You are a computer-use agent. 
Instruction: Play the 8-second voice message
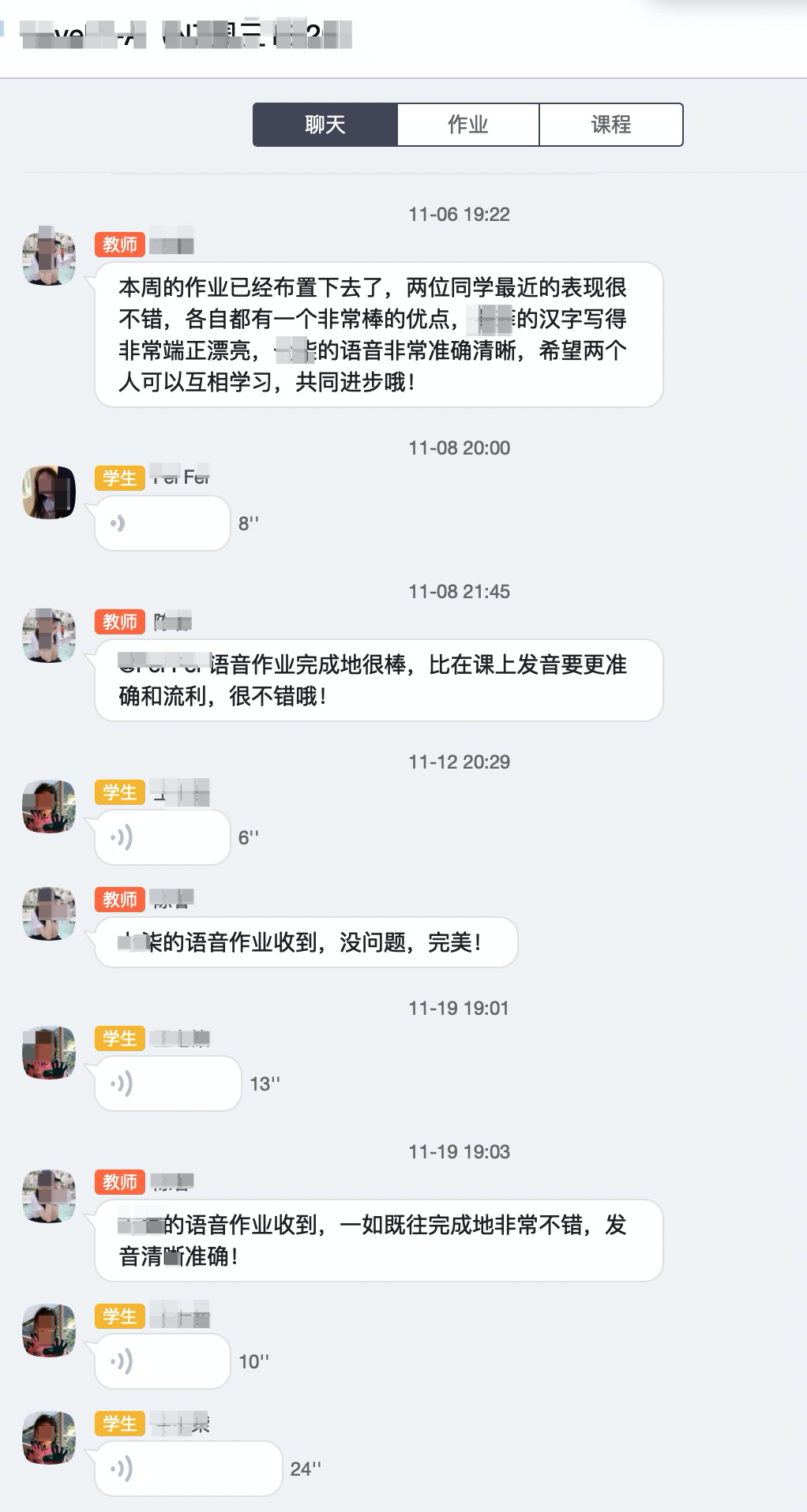tap(162, 523)
